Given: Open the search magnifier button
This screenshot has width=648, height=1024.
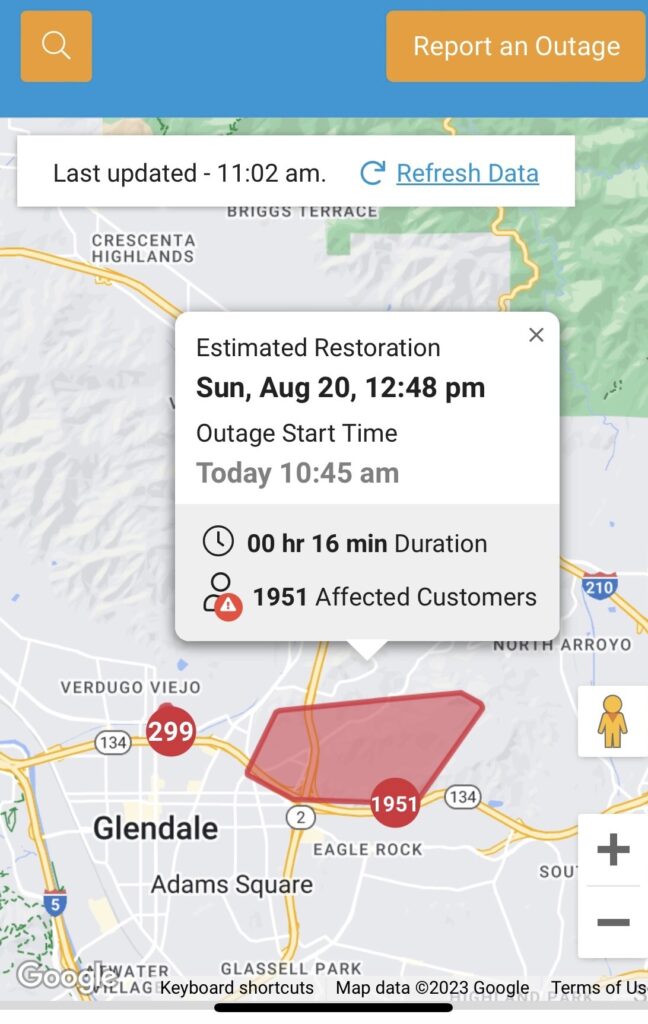Looking at the screenshot, I should coord(56,46).
